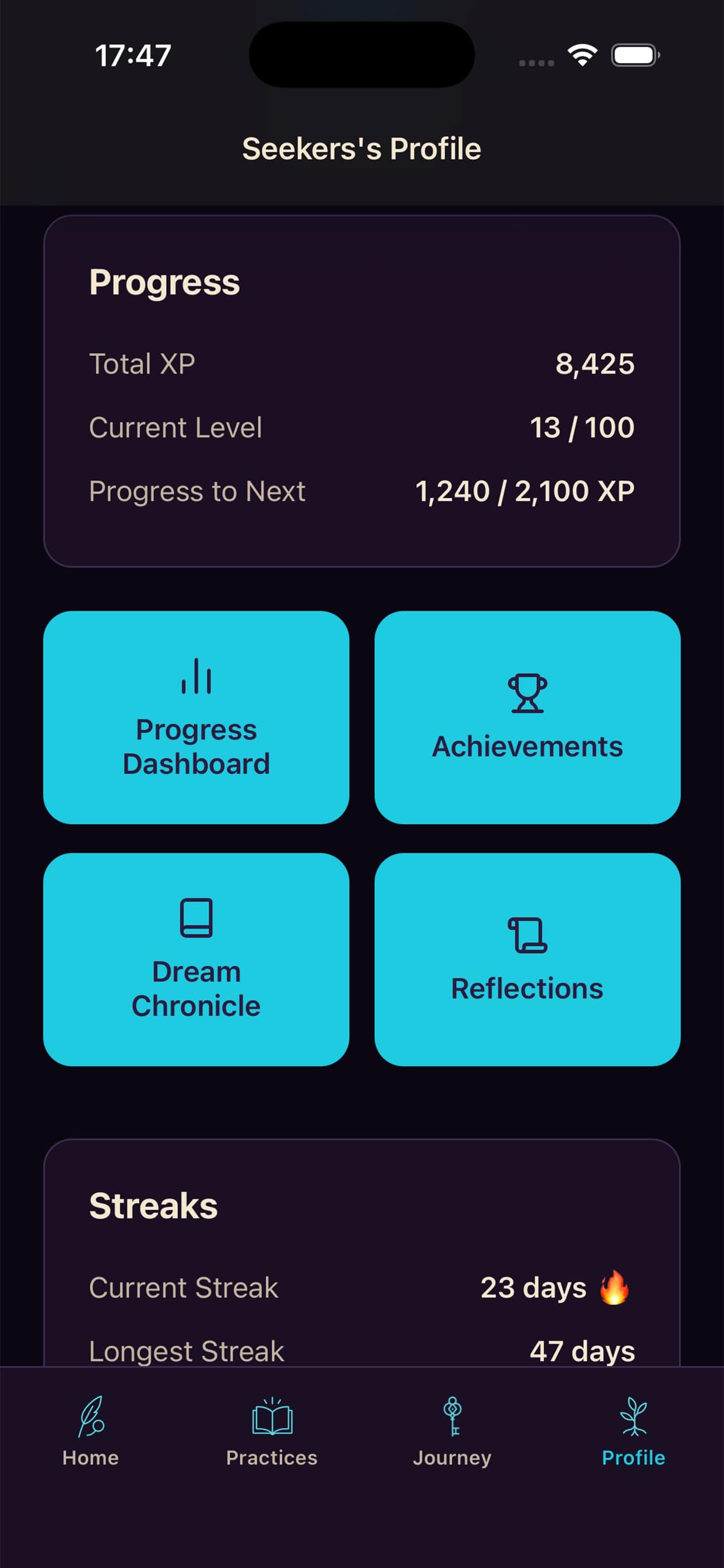Switch to the Practices tab

tap(271, 1431)
